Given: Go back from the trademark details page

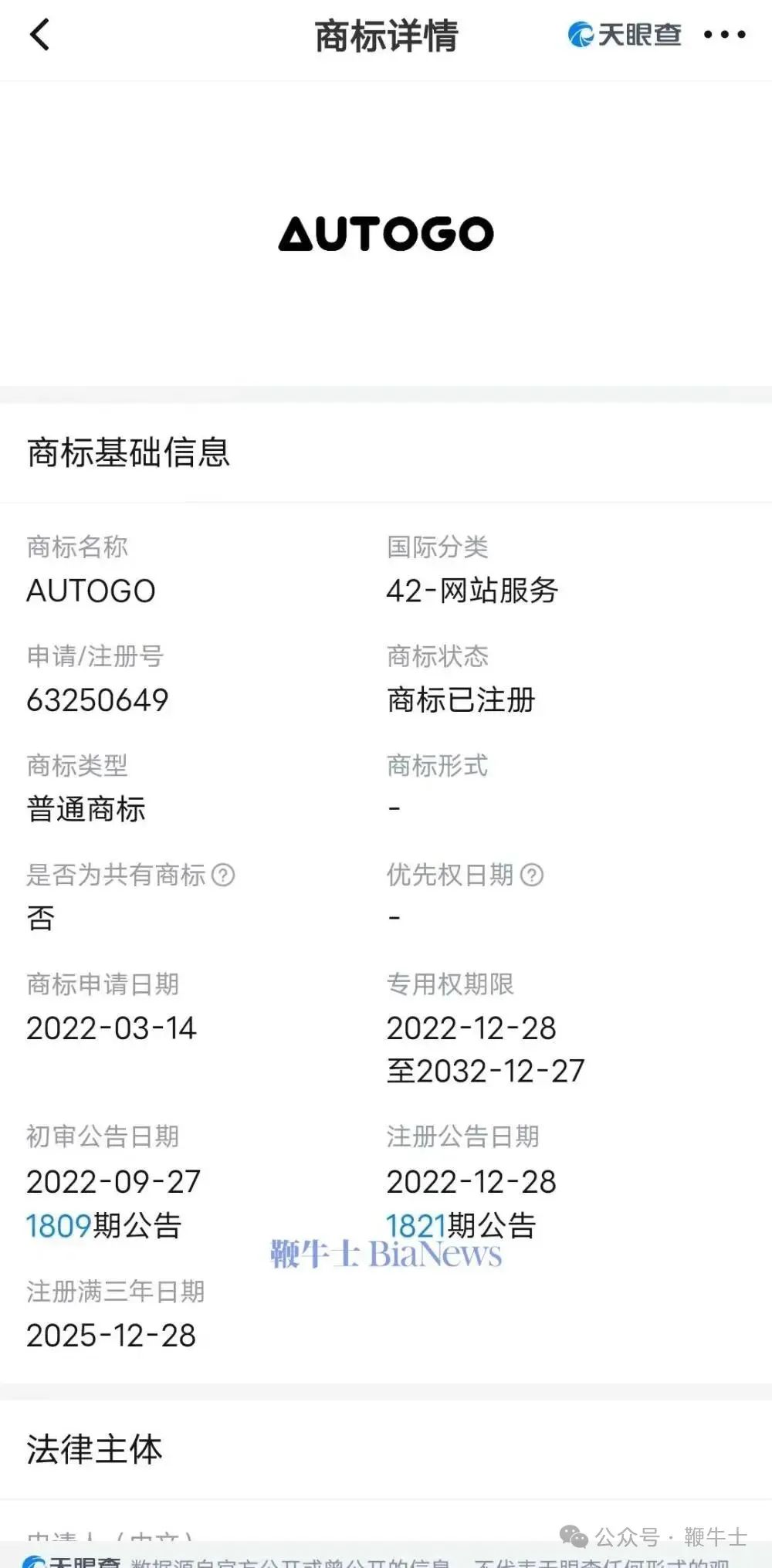Looking at the screenshot, I should point(39,35).
